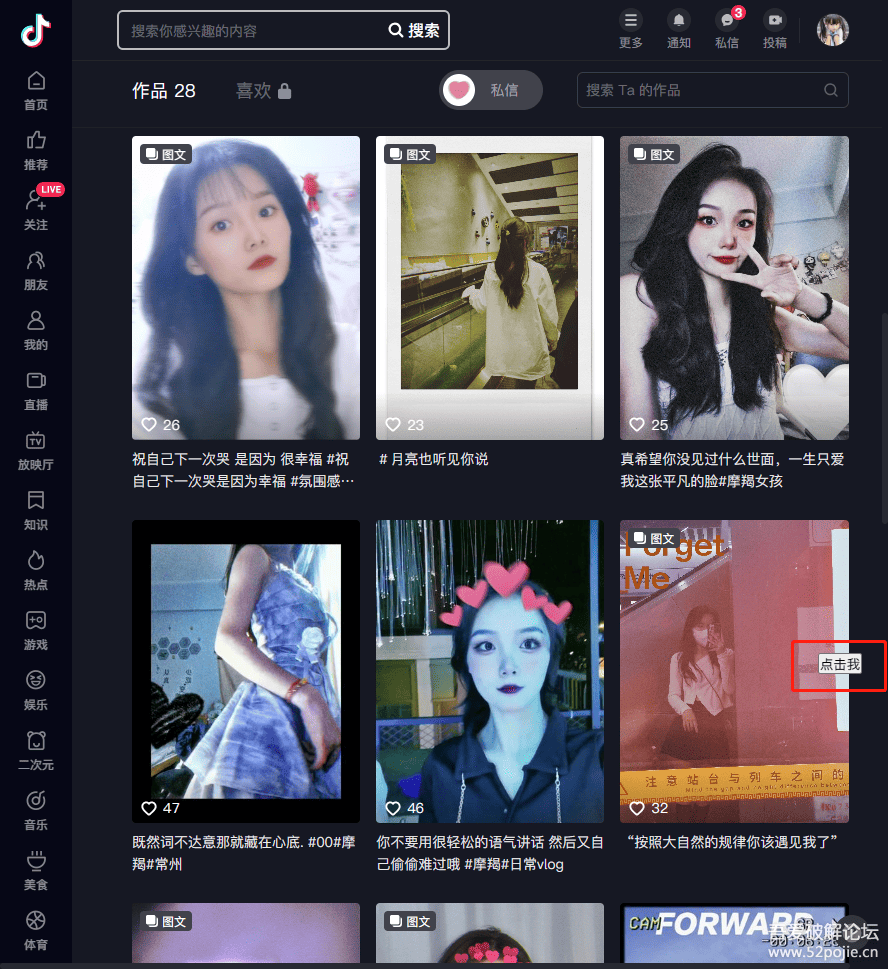Open 私信 messages in the top bar

point(727,30)
